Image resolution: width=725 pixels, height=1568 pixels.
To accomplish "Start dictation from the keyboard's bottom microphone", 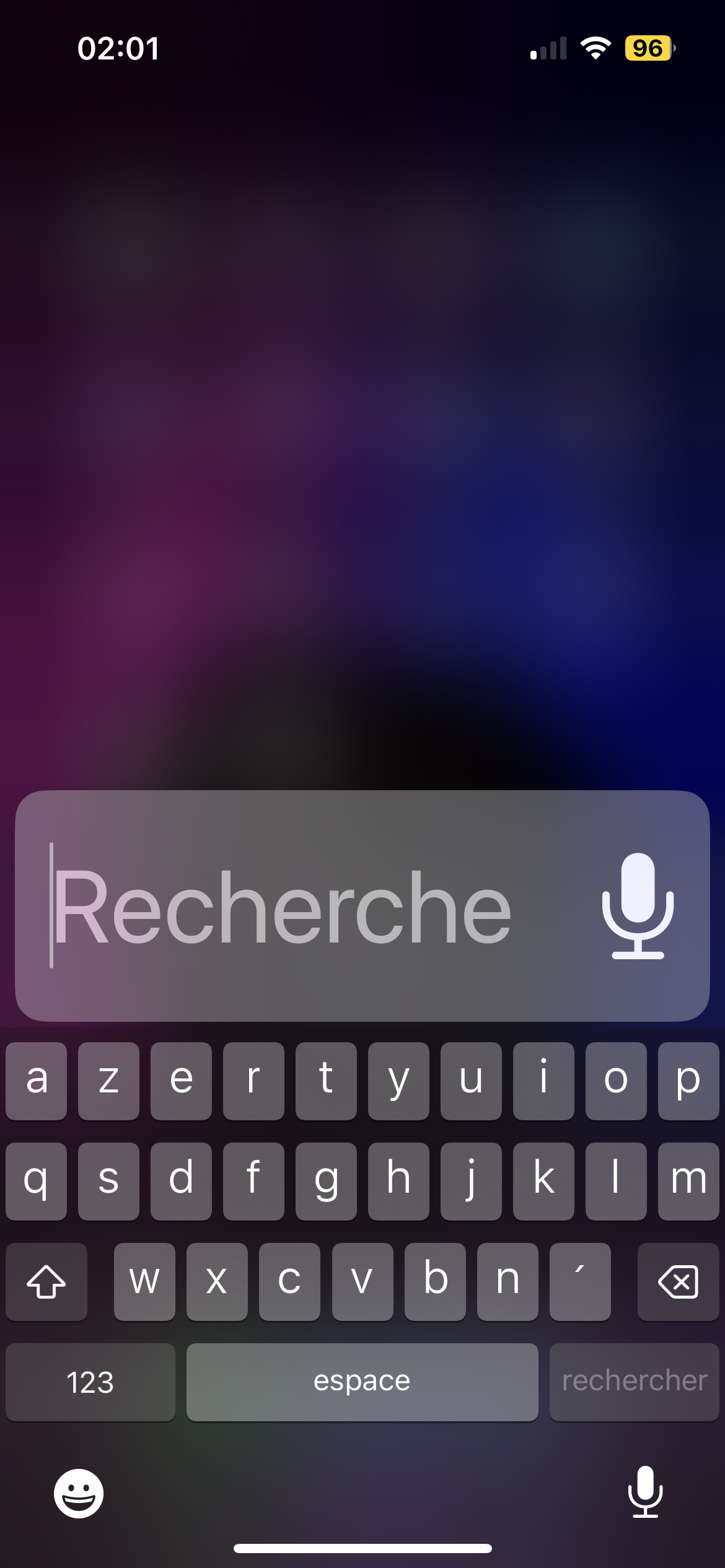I will pos(645,1492).
